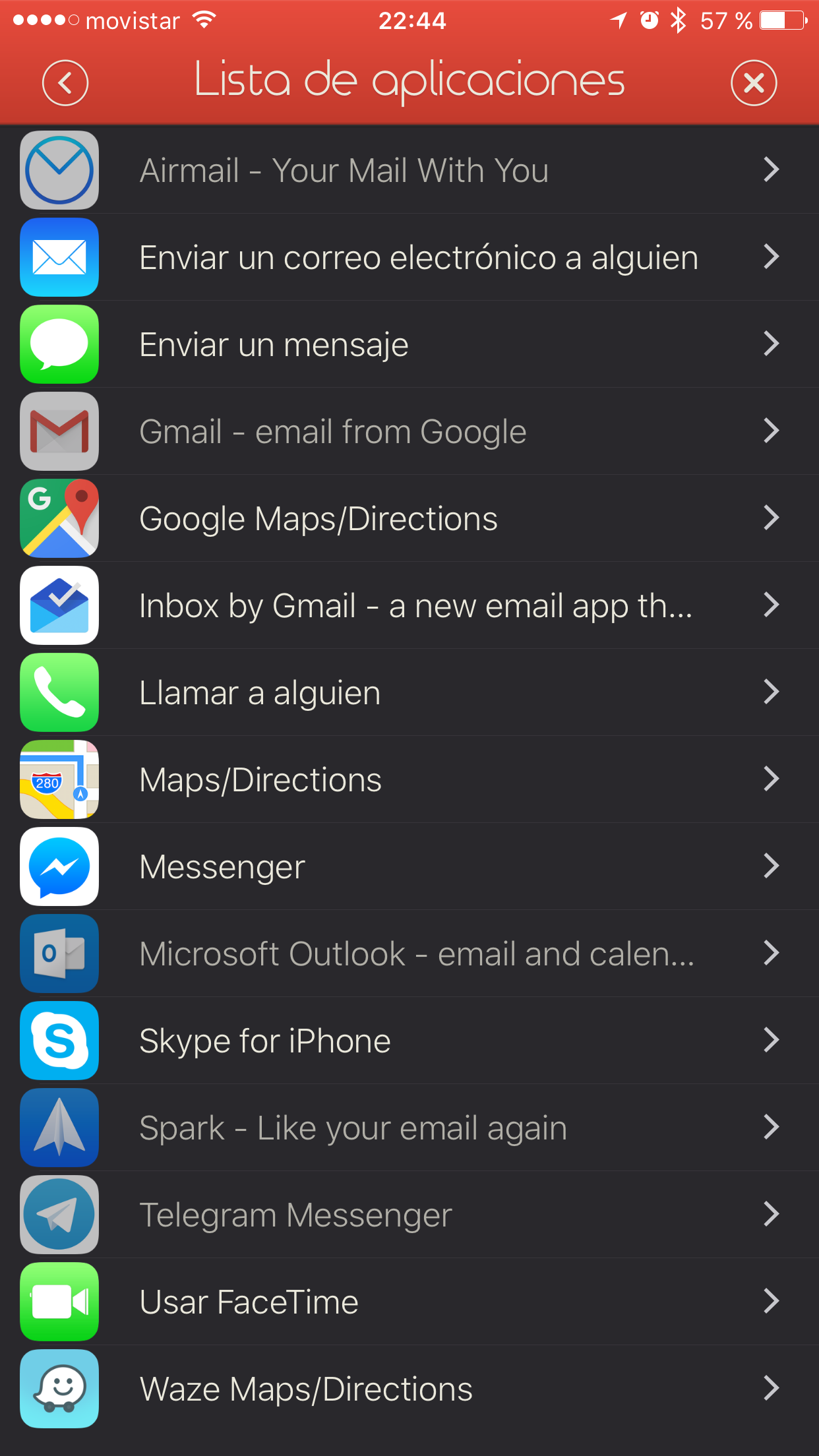Screen dimensions: 819x1456
Task: Open Spark - Like your email again
Action: point(409,1128)
